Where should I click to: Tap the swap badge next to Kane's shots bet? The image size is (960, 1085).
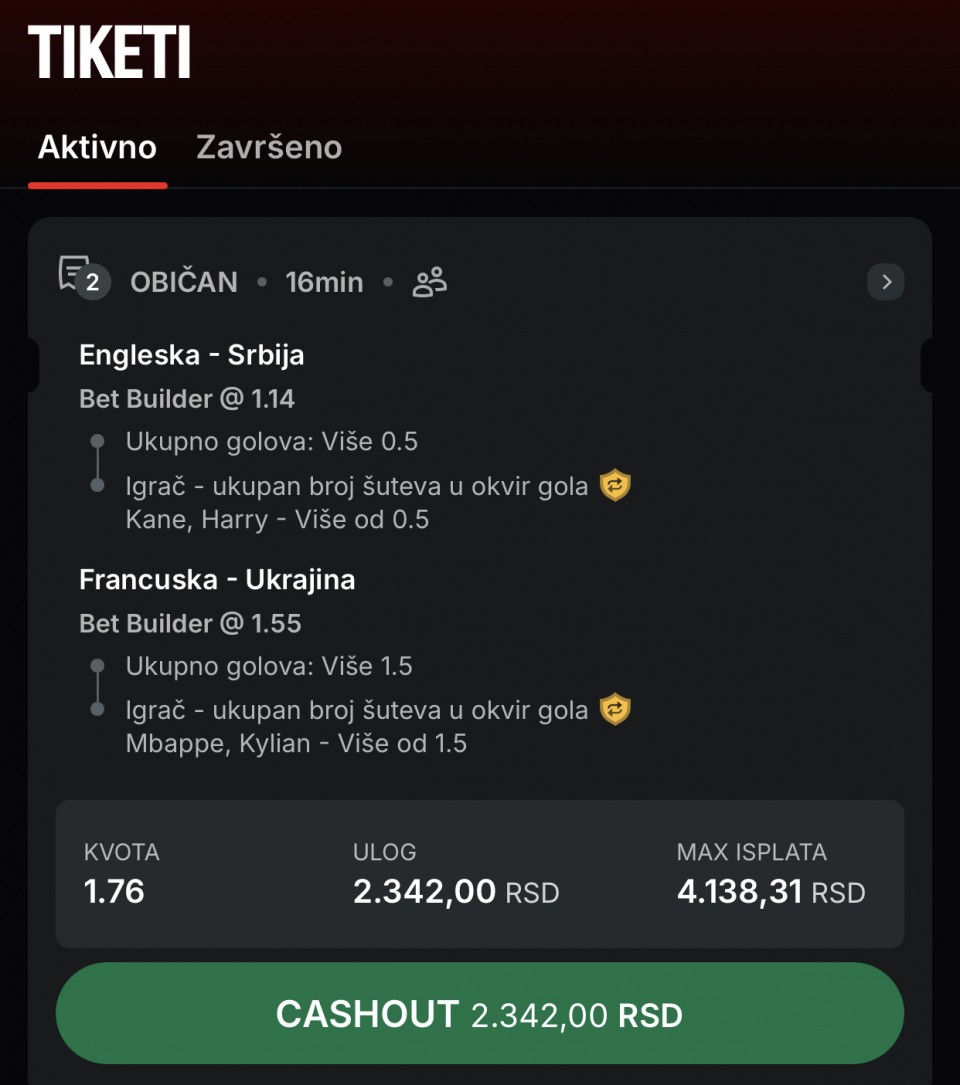(x=614, y=487)
